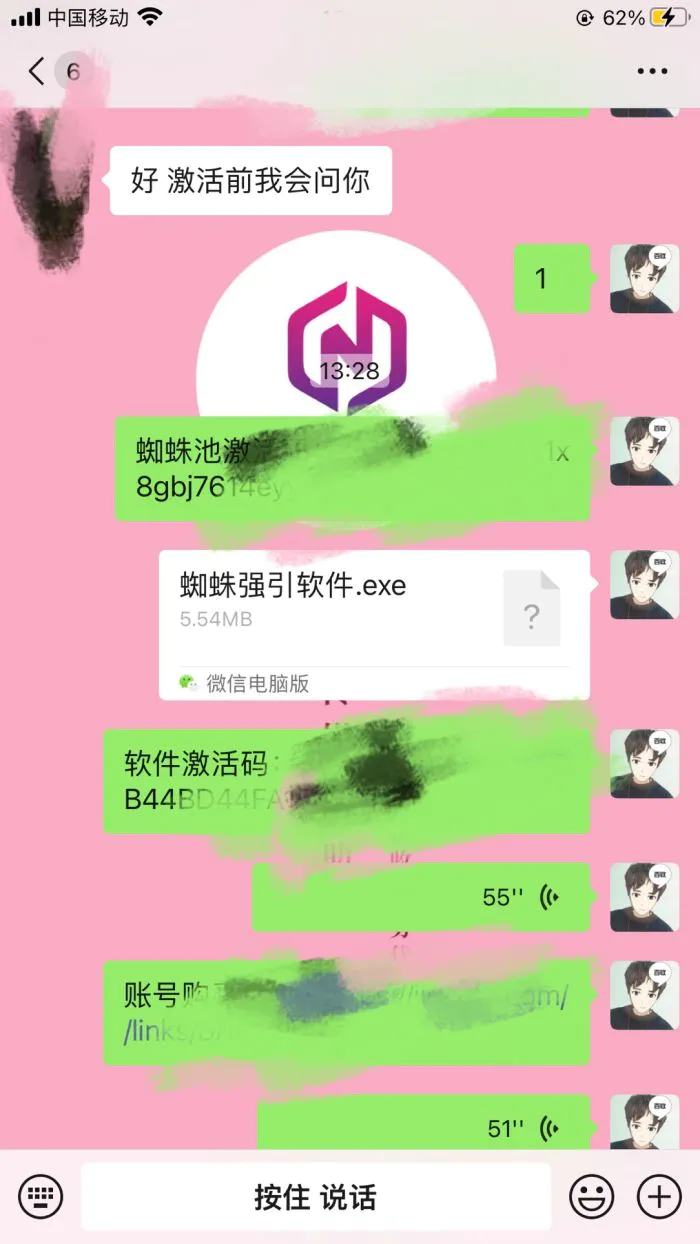Viewport: 700px width, 1244px height.
Task: Open the emoji sticker panel
Action: 591,1196
